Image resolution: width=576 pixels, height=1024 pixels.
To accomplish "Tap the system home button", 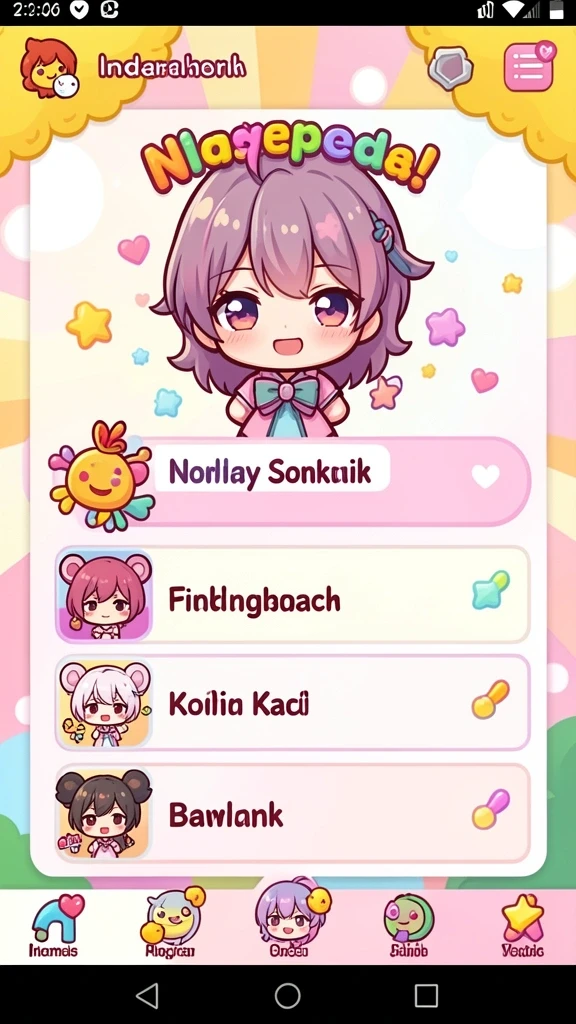I will click(287, 995).
